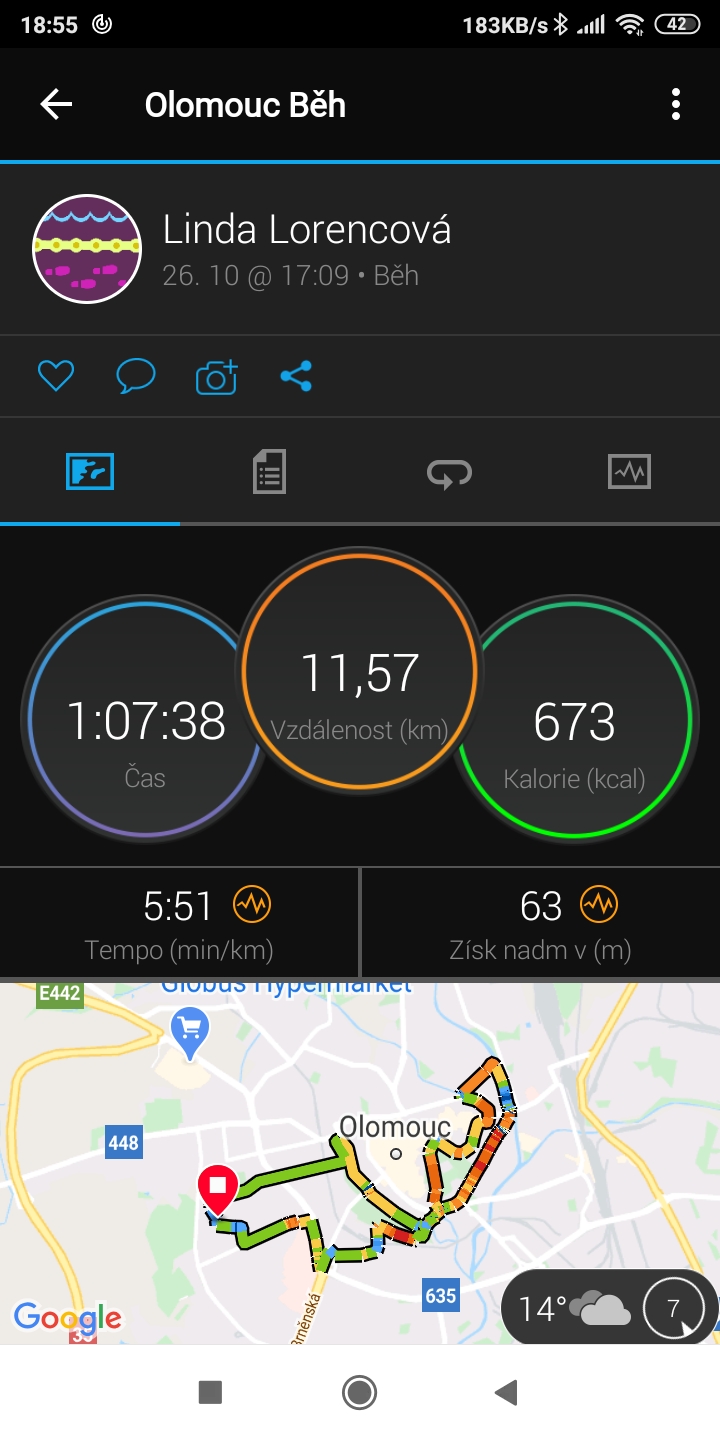Open the three-dot overflow menu
The height and width of the screenshot is (1440, 720).
click(676, 104)
